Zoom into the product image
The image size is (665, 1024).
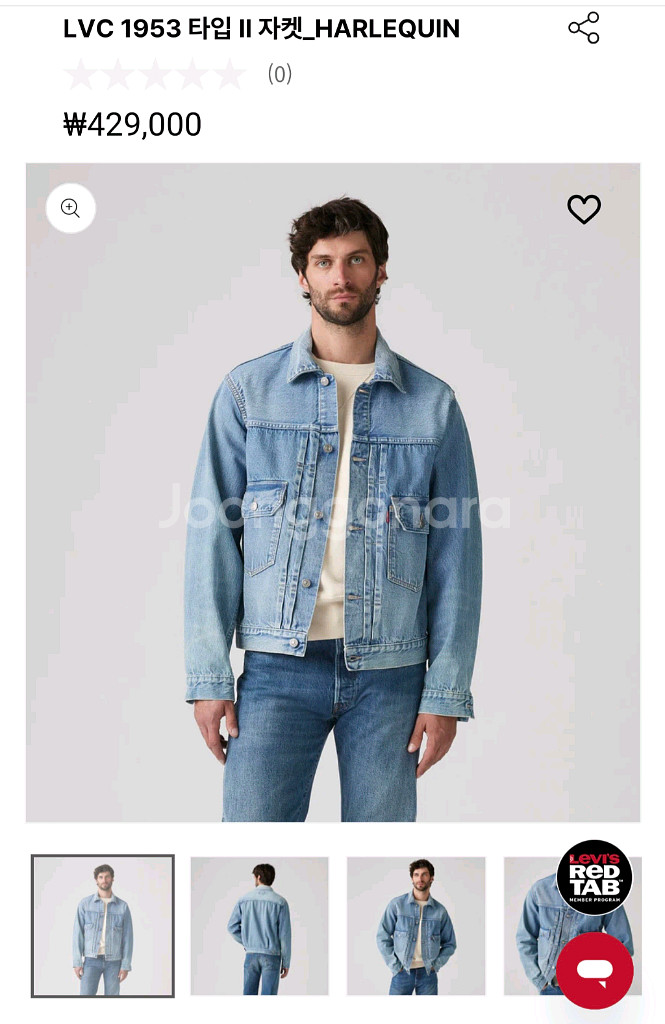70,208
